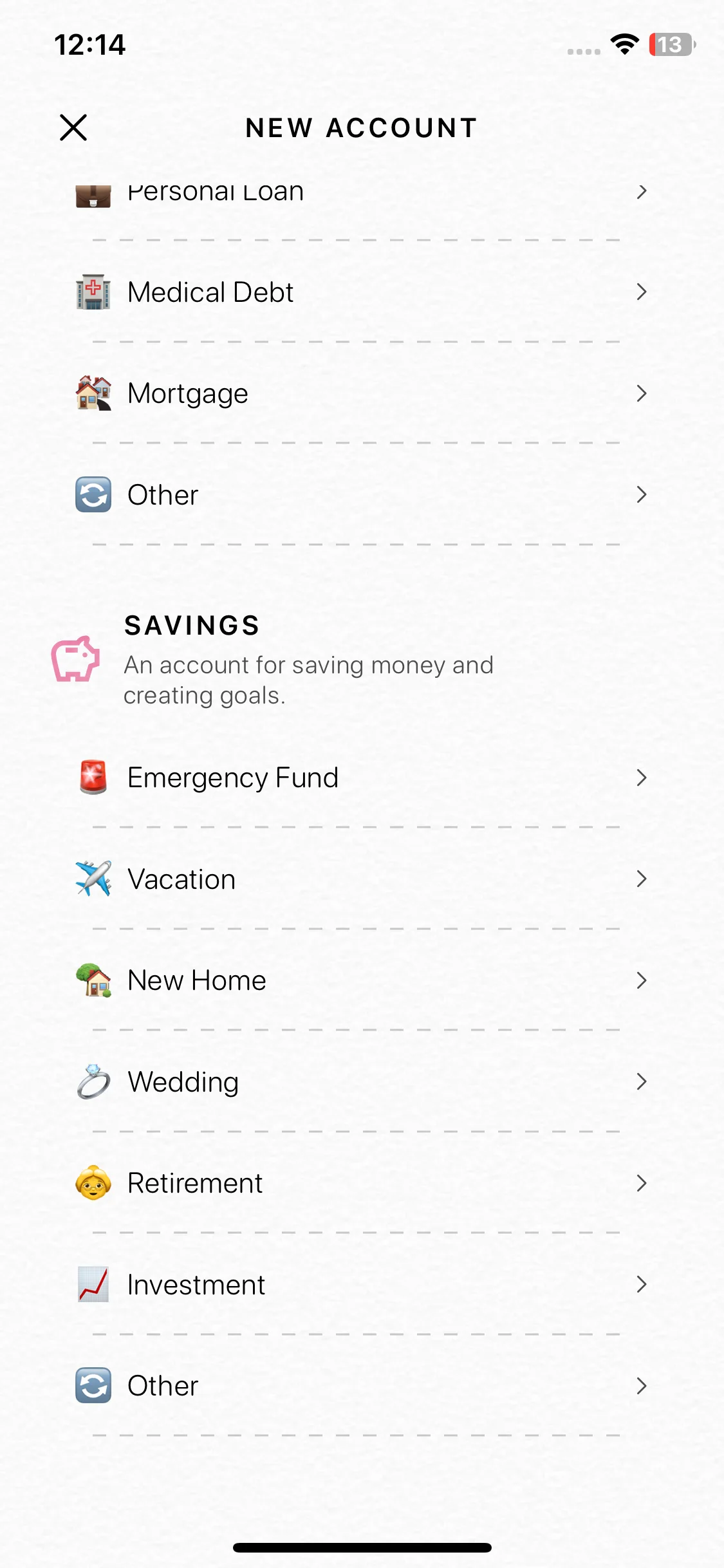Open the Investment account option
Viewport: 724px width, 1568px height.
click(360, 1285)
